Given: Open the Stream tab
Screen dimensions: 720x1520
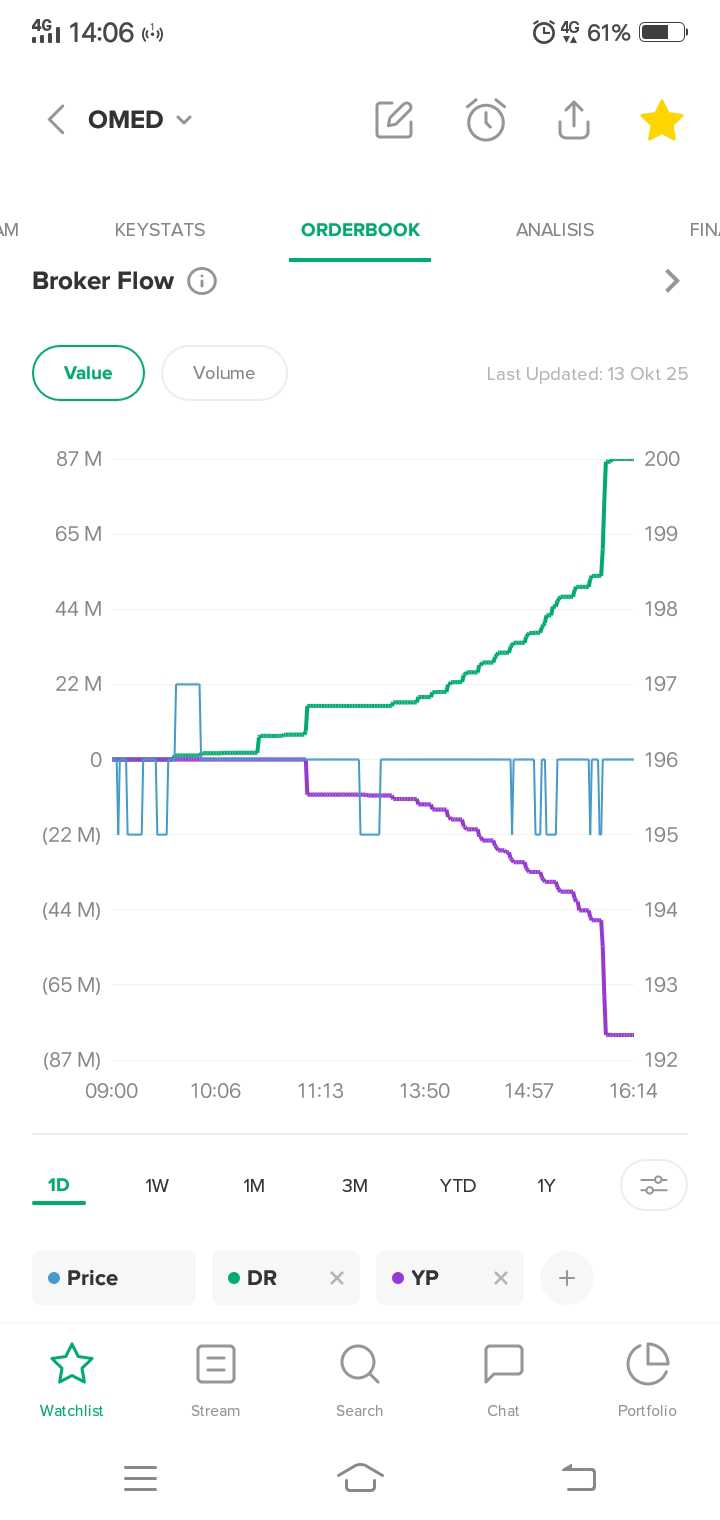Looking at the screenshot, I should coord(216,1380).
